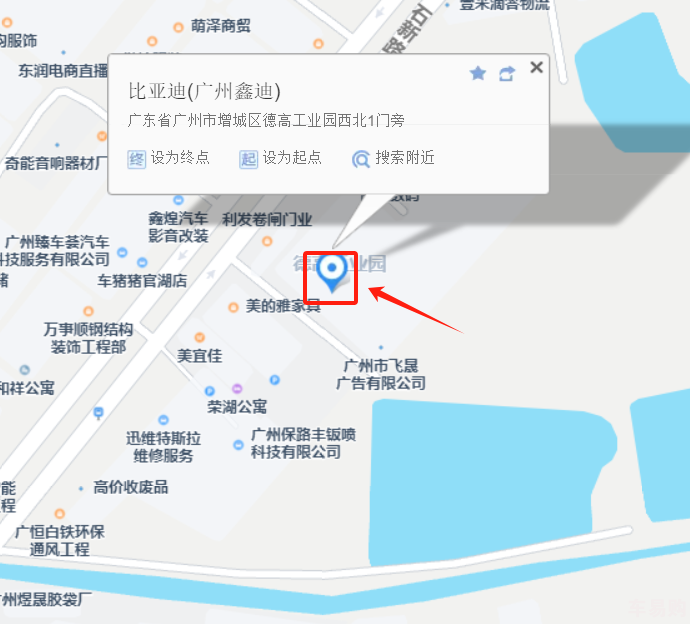Favorite this location with the star
The height and width of the screenshot is (624, 690).
[x=478, y=73]
